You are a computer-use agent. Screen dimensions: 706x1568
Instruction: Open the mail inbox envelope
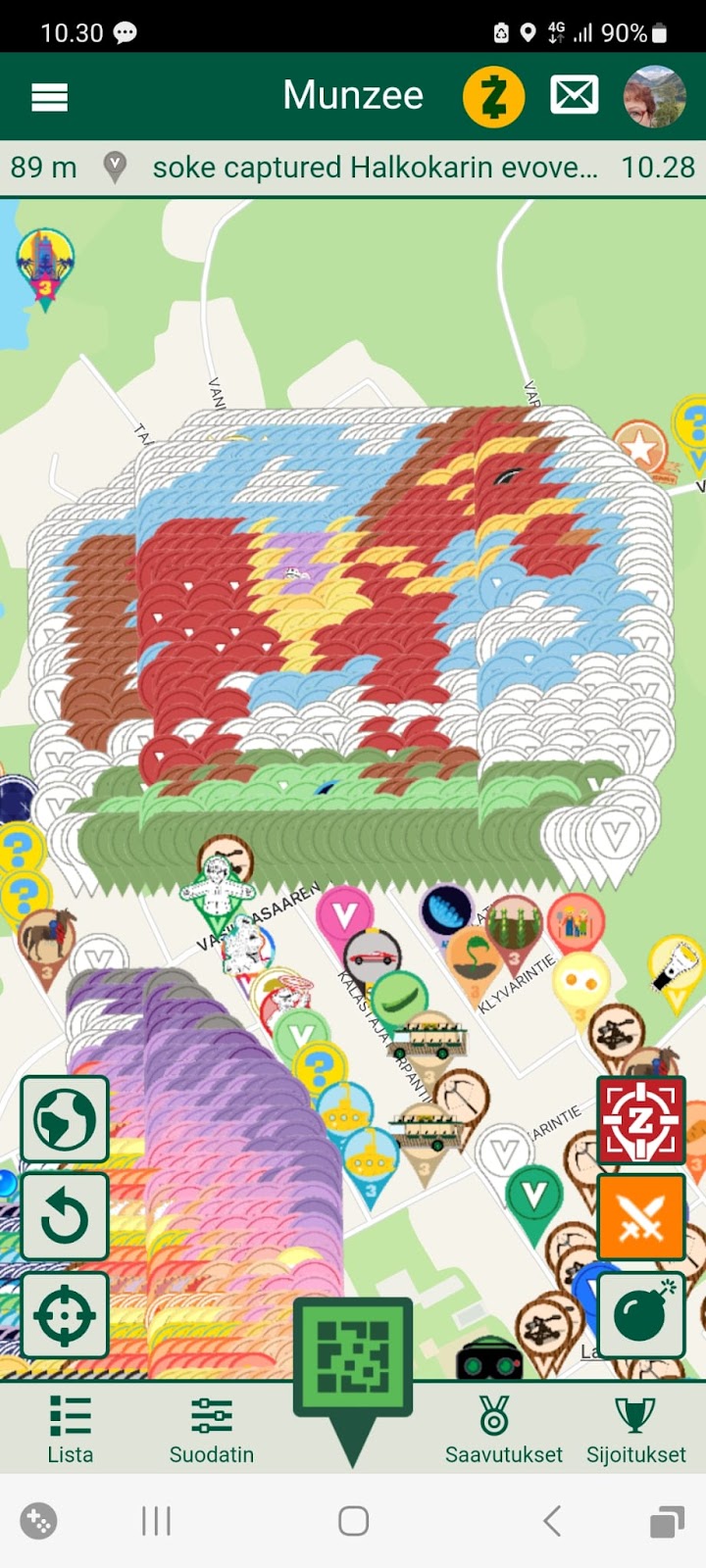(575, 96)
